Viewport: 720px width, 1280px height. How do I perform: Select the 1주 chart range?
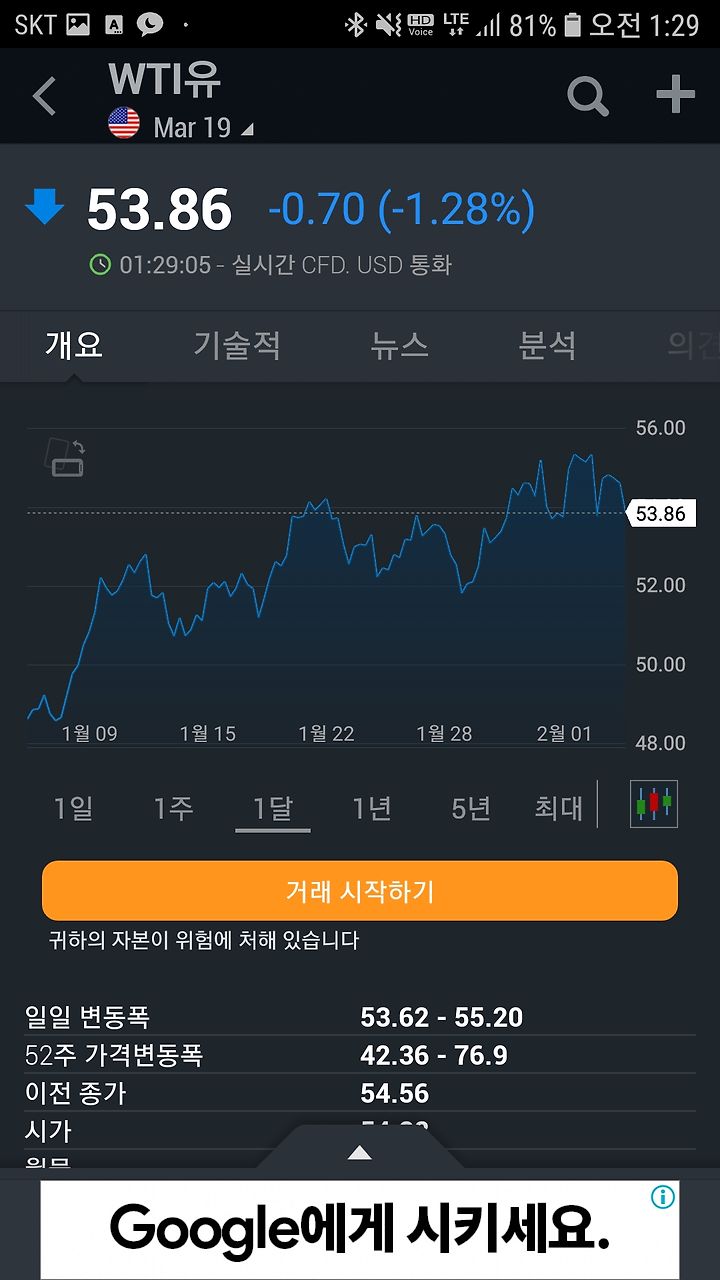pyautogui.click(x=173, y=808)
